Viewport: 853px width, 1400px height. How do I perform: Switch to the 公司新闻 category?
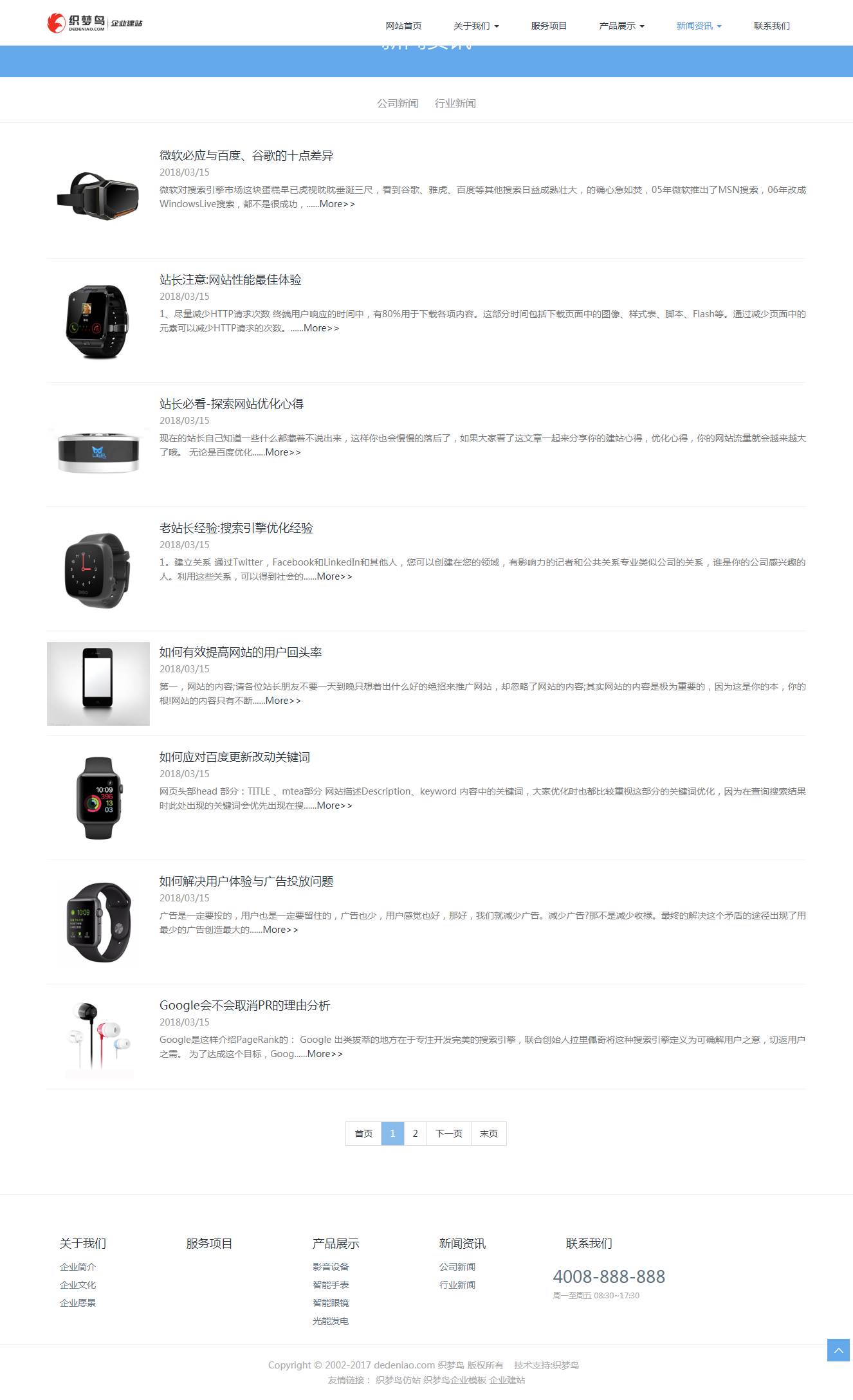[398, 104]
